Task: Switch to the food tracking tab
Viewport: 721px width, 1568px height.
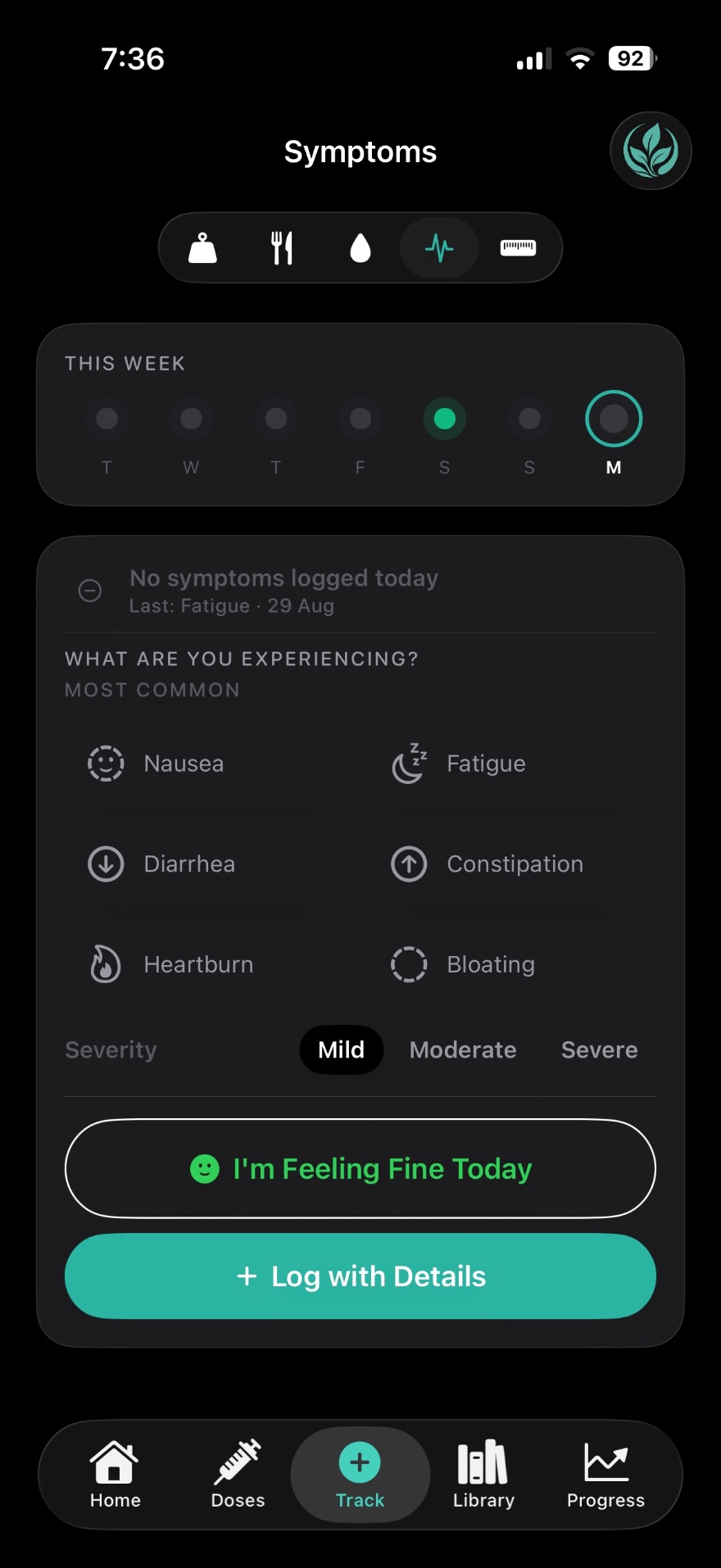Action: pyautogui.click(x=282, y=247)
